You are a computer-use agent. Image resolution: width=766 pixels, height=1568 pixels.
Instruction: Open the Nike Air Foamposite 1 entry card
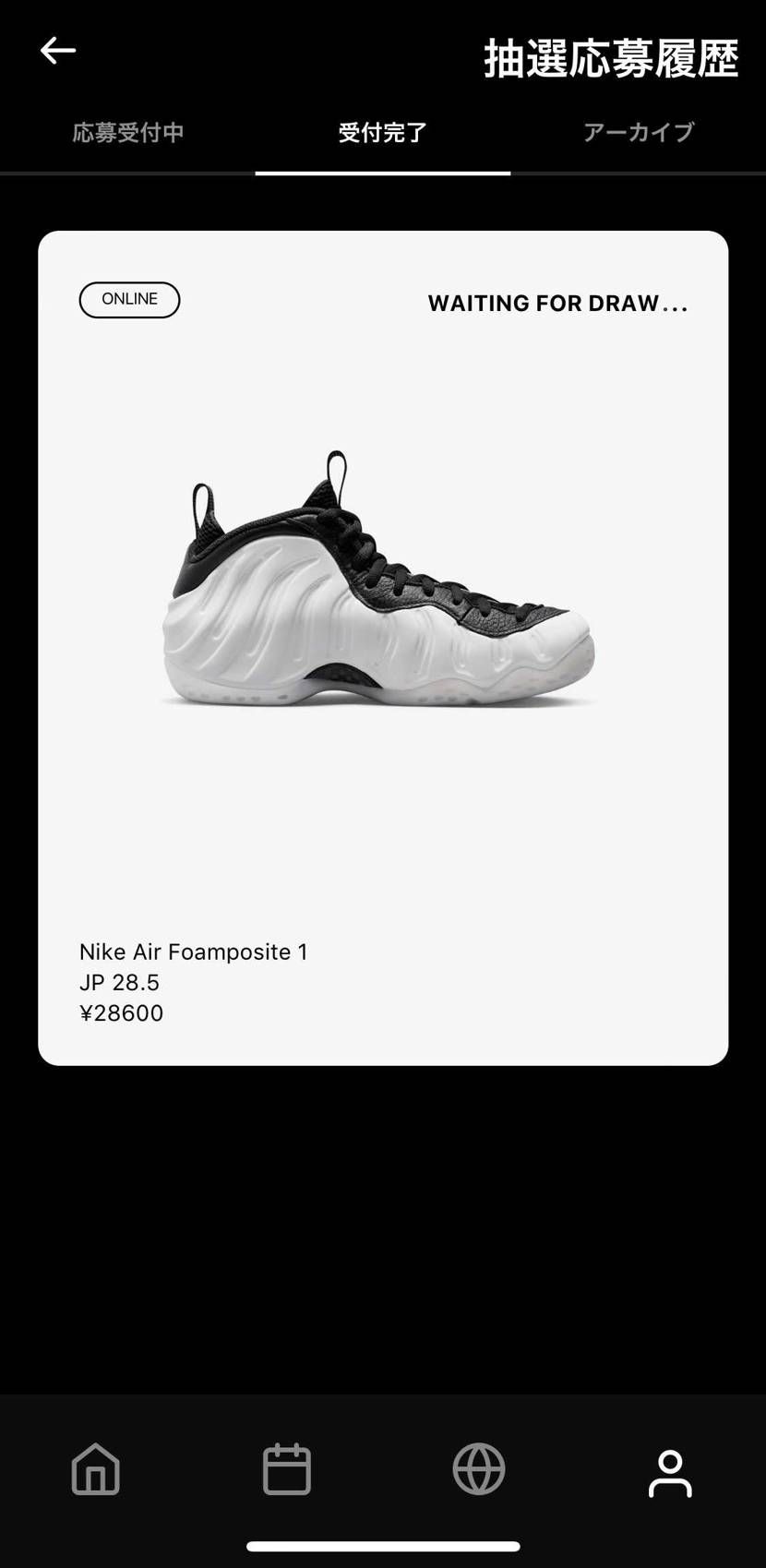[382, 648]
